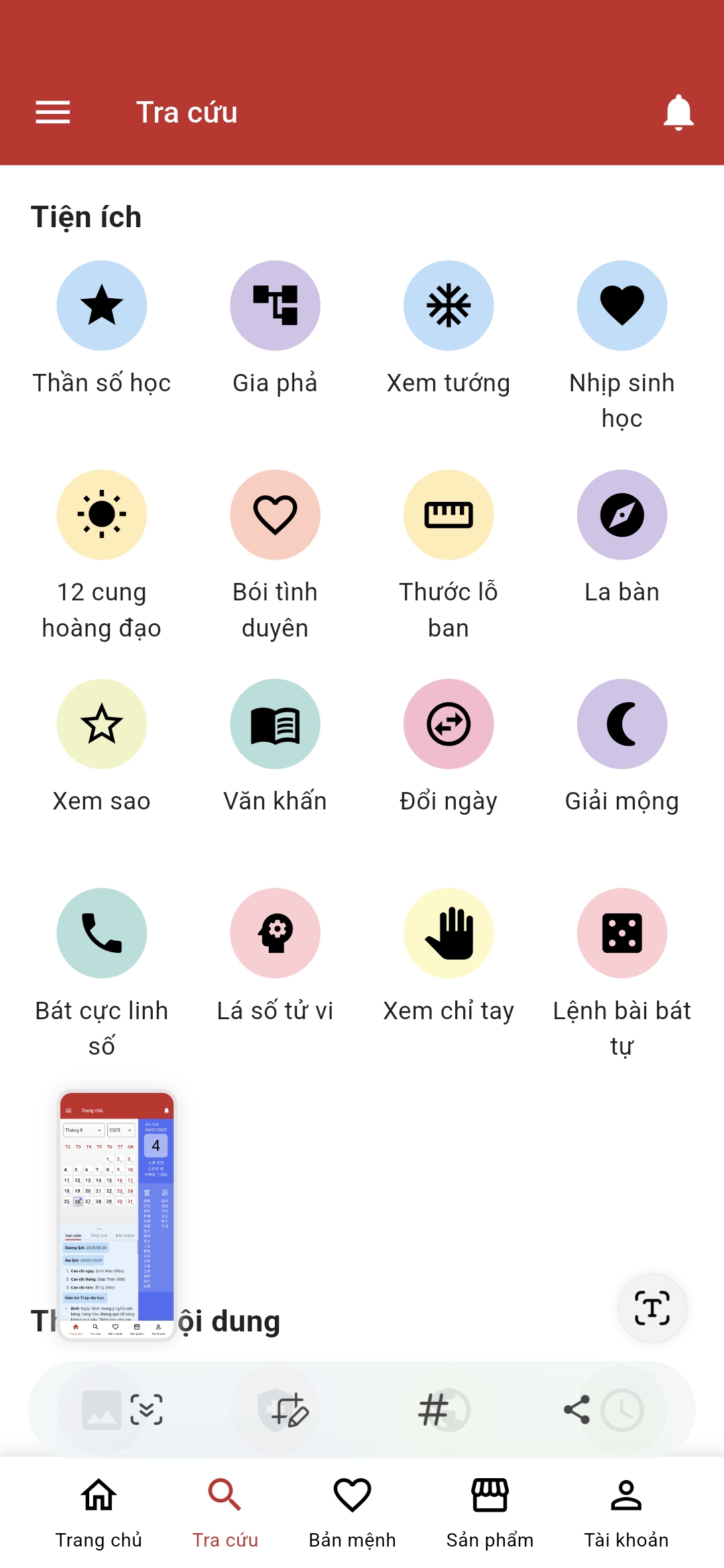Viewport: 724px width, 1568px height.
Task: Open the Giải mộng moon tool
Action: 622,724
